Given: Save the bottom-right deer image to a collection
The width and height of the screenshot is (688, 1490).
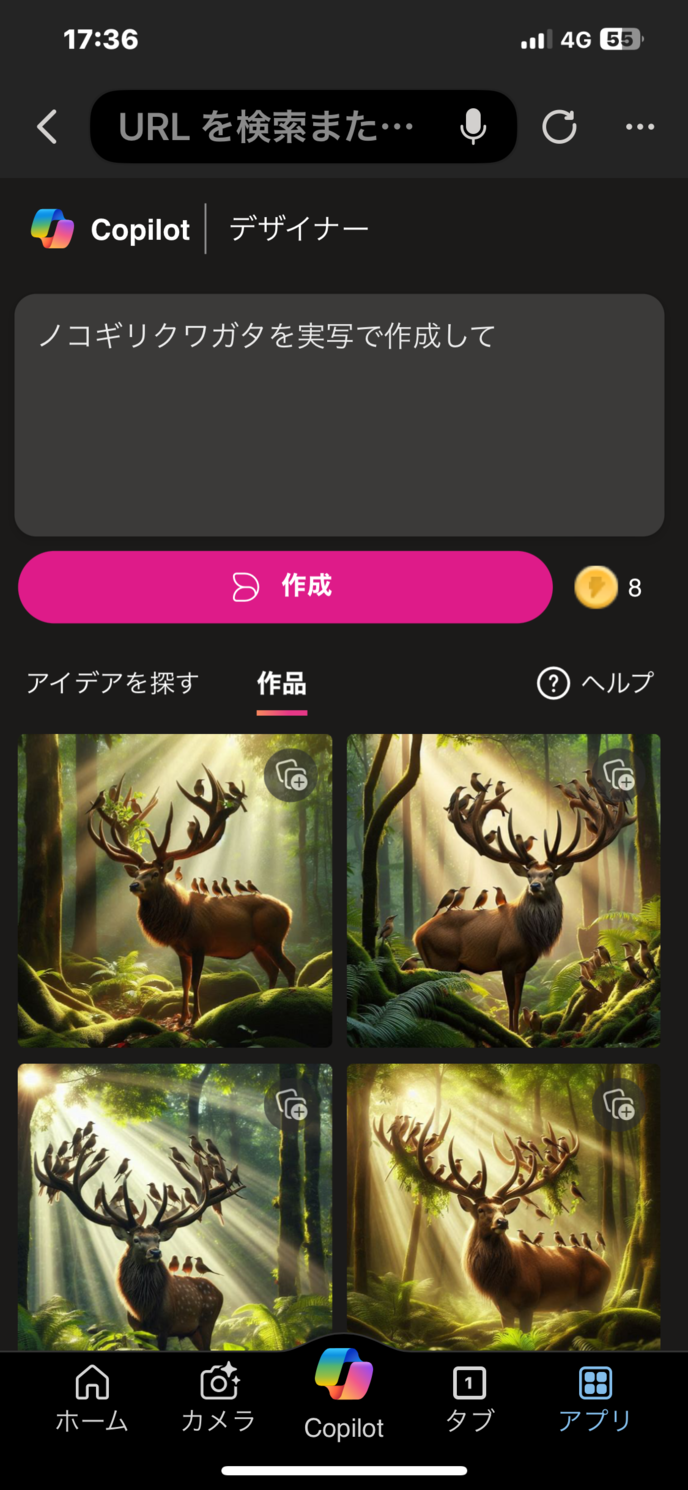Looking at the screenshot, I should 619,1104.
